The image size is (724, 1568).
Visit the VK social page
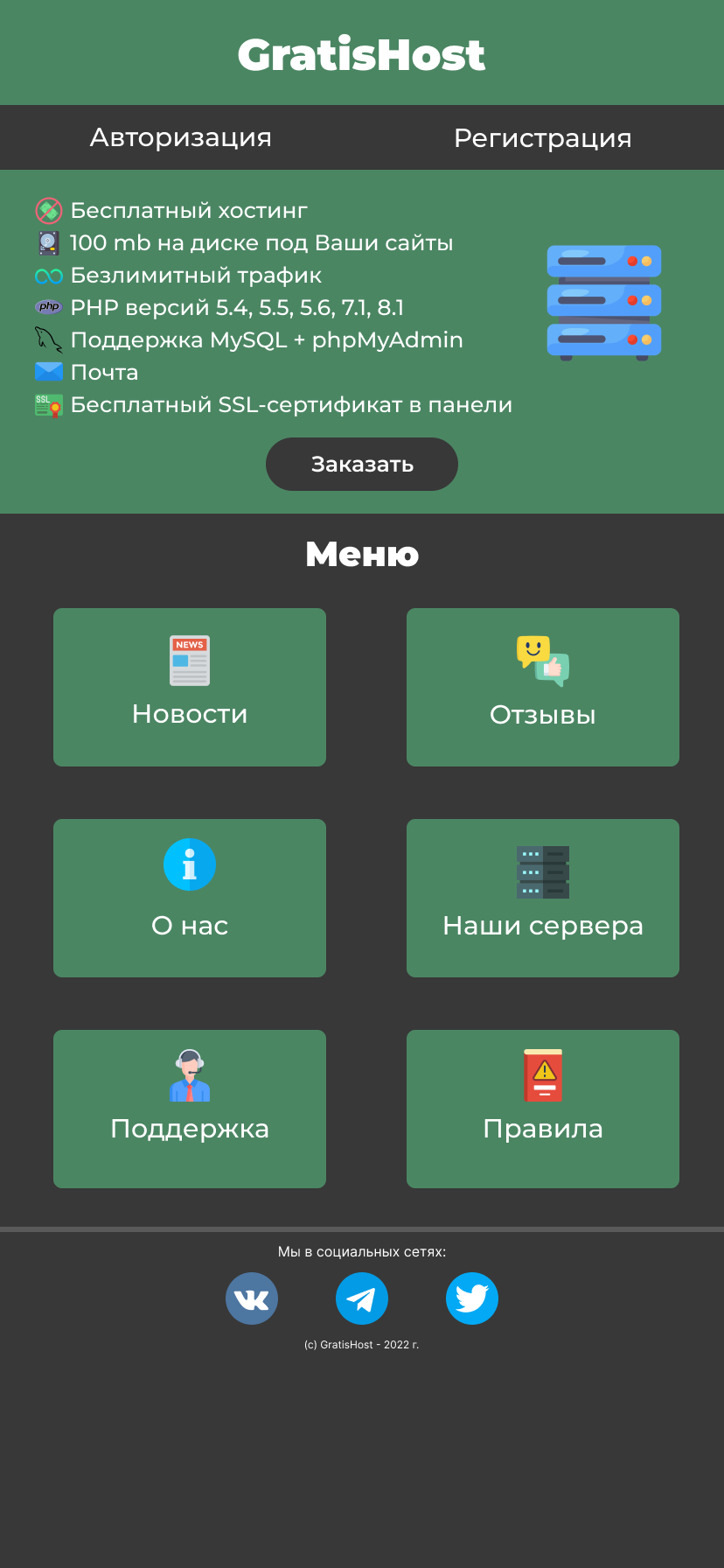click(252, 1298)
